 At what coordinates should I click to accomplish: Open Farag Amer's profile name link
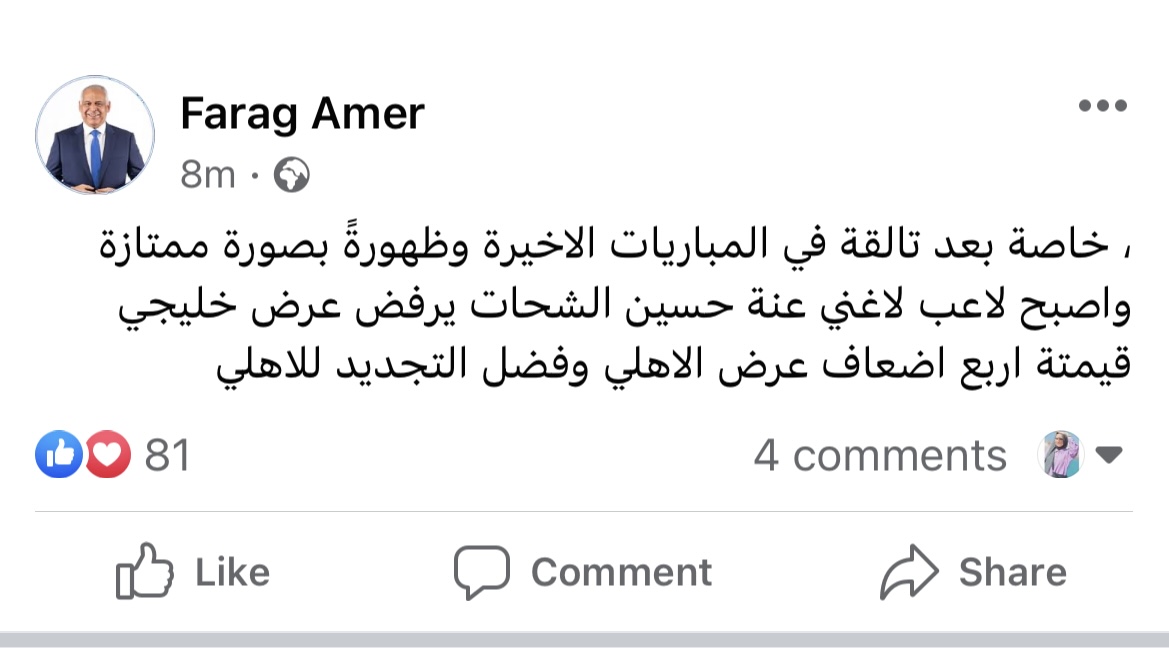(x=302, y=114)
